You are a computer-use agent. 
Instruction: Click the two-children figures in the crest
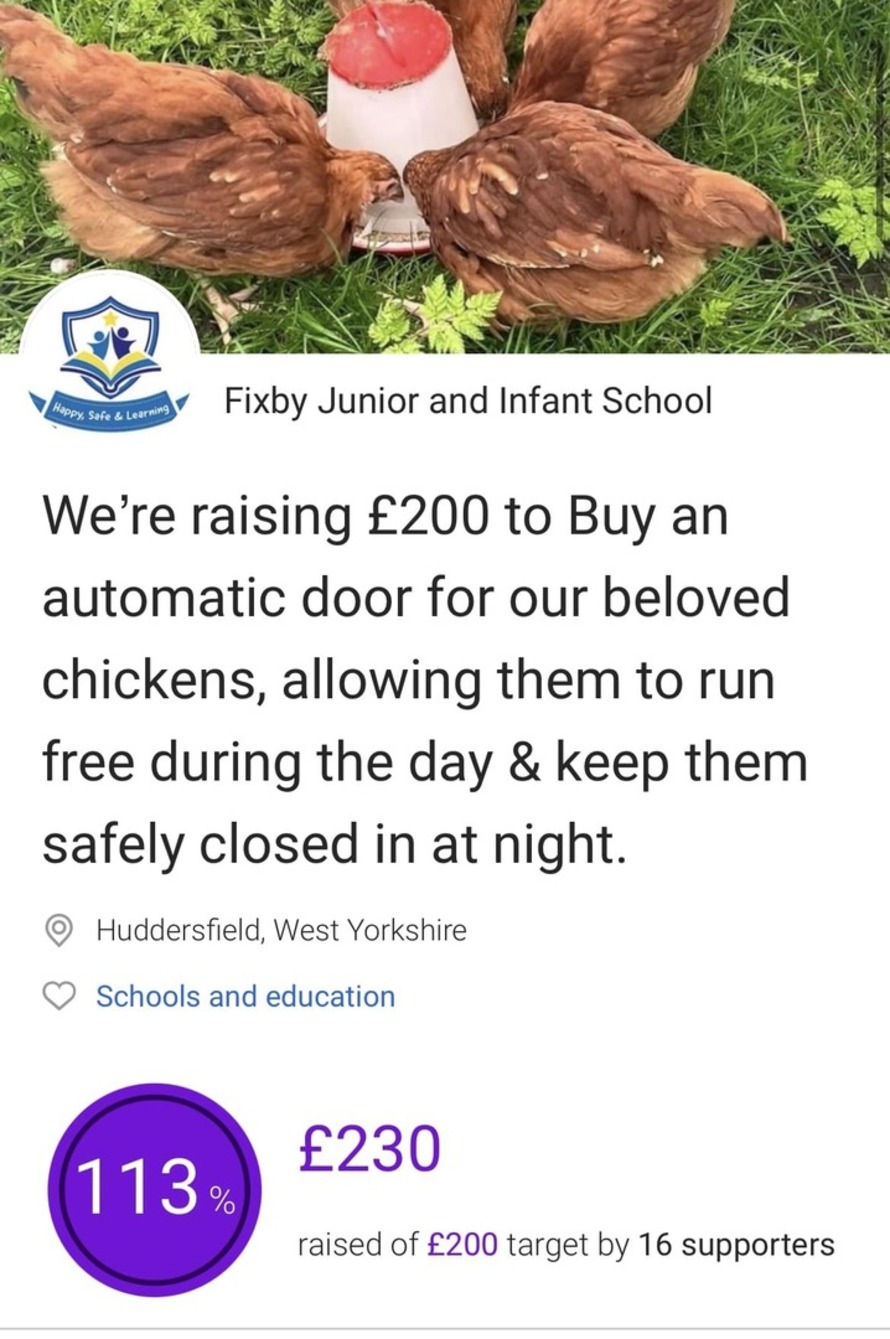(113, 343)
